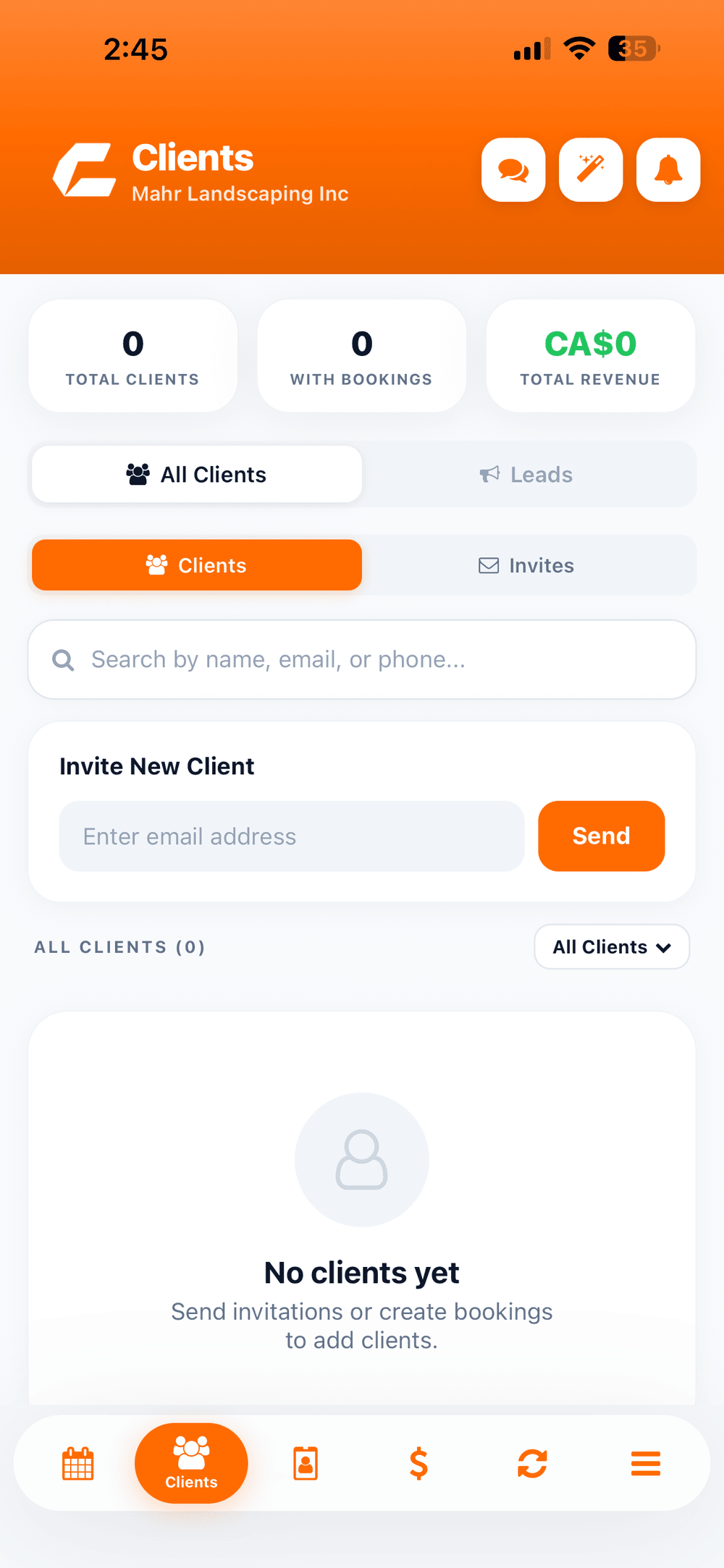Image resolution: width=724 pixels, height=1568 pixels.
Task: Send the client invitation
Action: click(602, 836)
